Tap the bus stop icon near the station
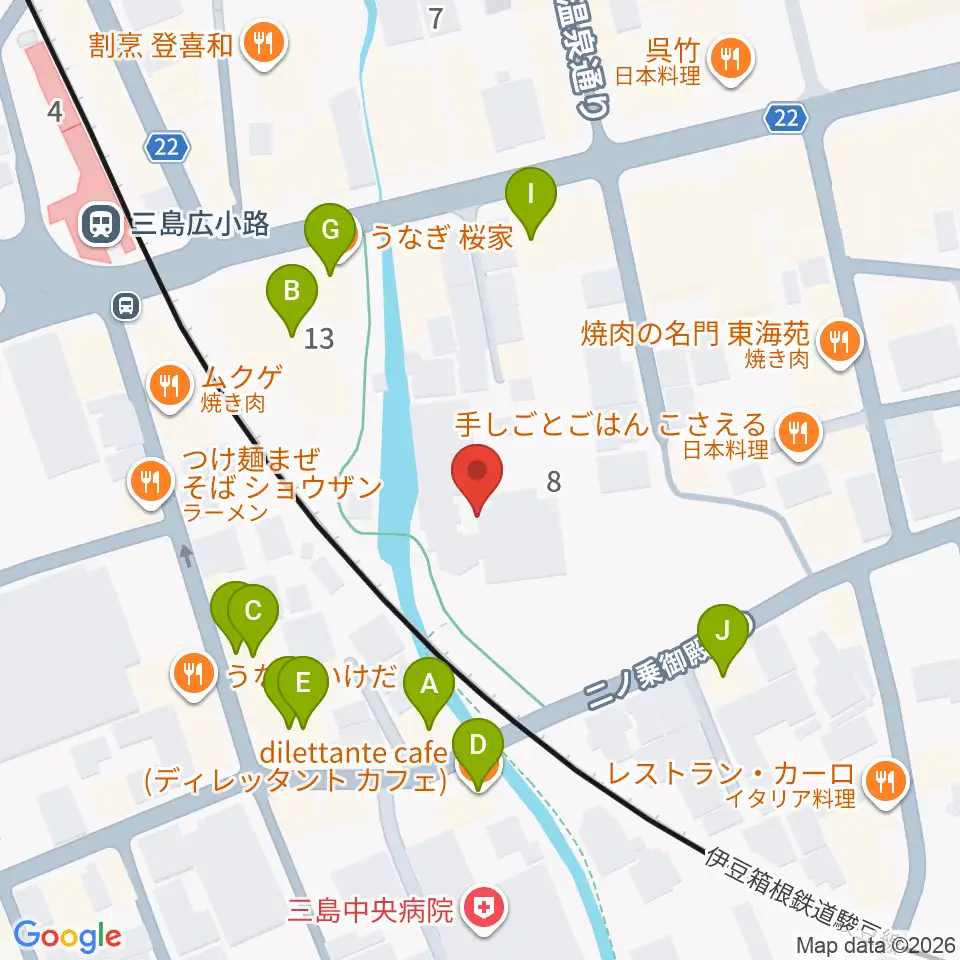The image size is (960, 960). coord(127,305)
